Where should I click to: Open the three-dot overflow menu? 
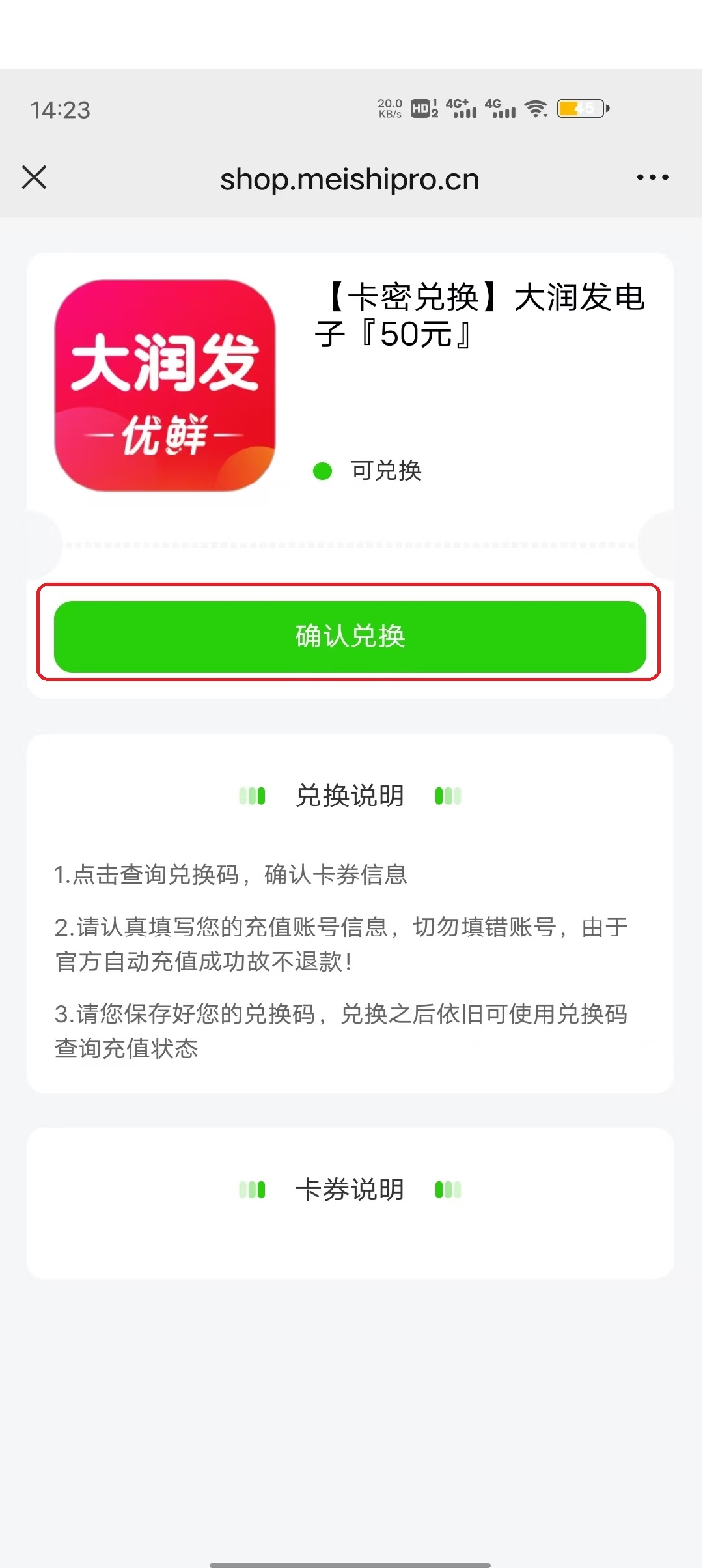[652, 177]
